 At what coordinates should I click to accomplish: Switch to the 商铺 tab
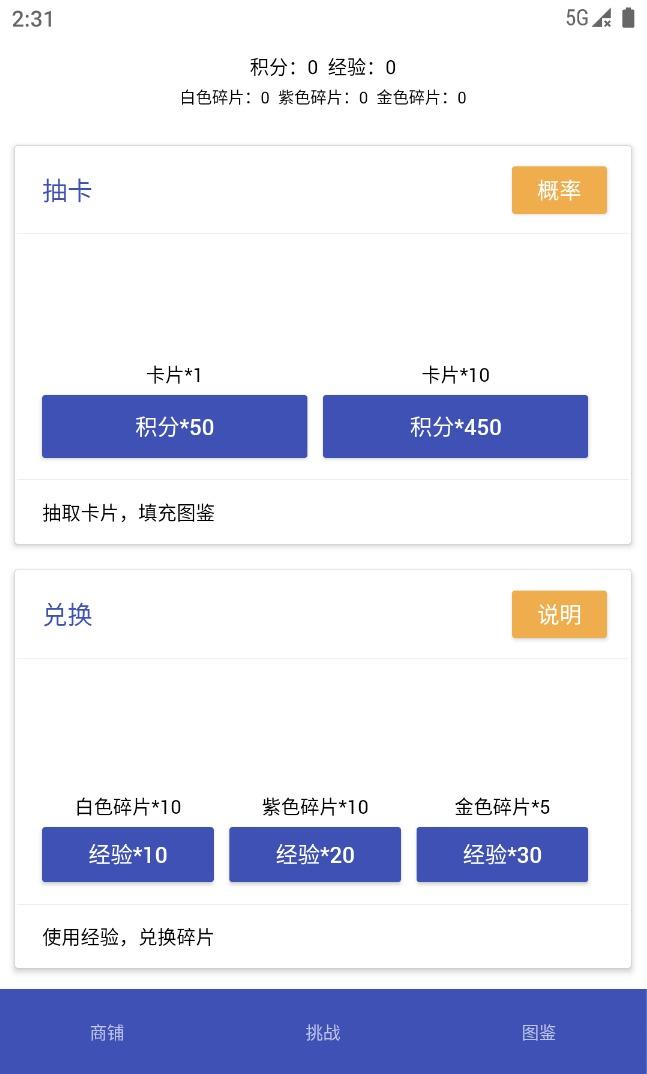[107, 1032]
